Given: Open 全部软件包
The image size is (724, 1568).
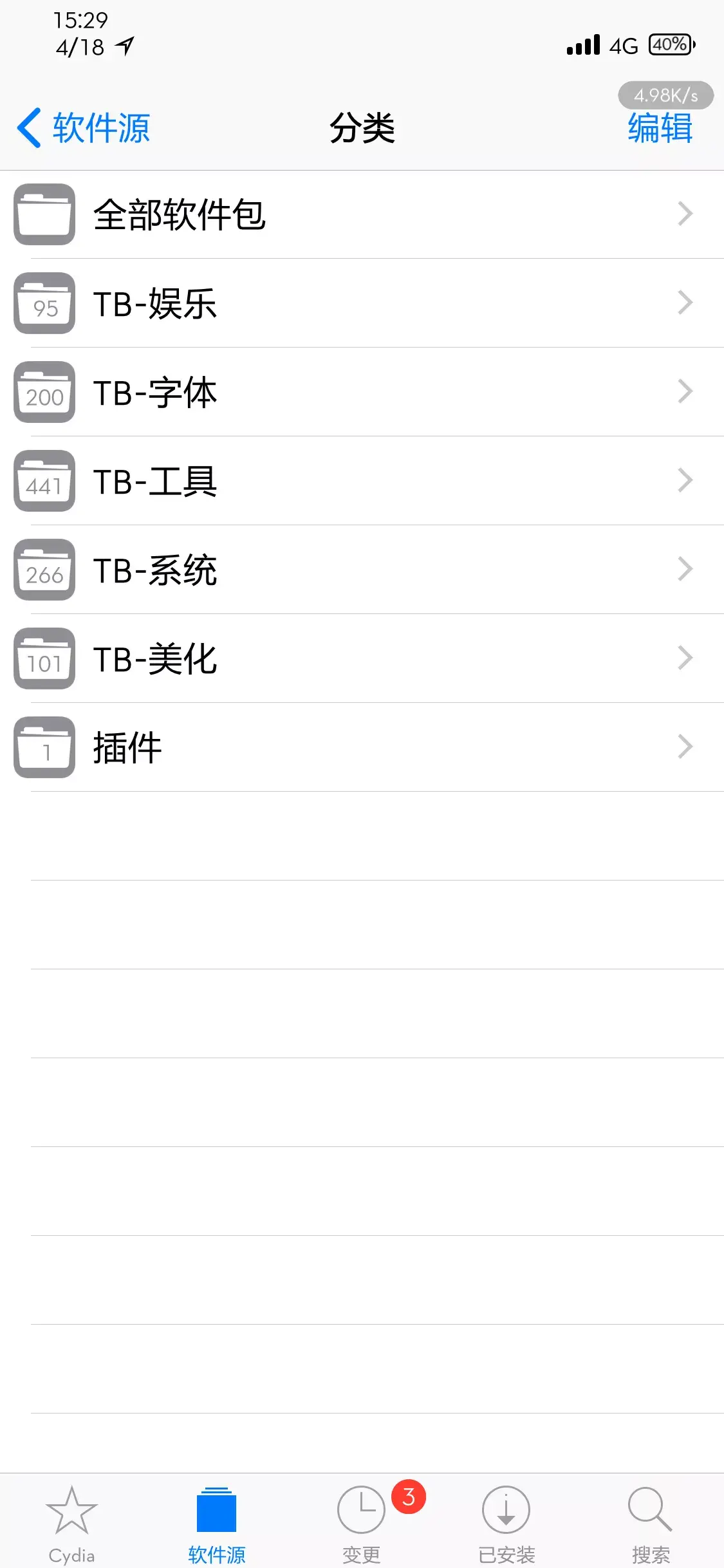Looking at the screenshot, I should [362, 214].
